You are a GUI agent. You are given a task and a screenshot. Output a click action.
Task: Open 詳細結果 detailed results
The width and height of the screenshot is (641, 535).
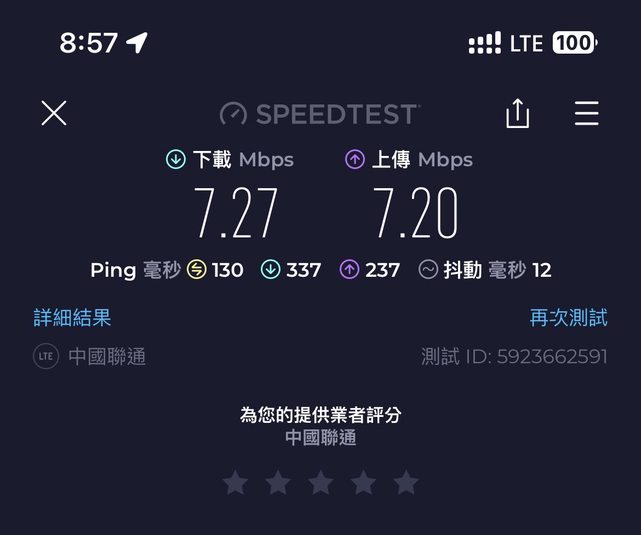[x=72, y=318]
